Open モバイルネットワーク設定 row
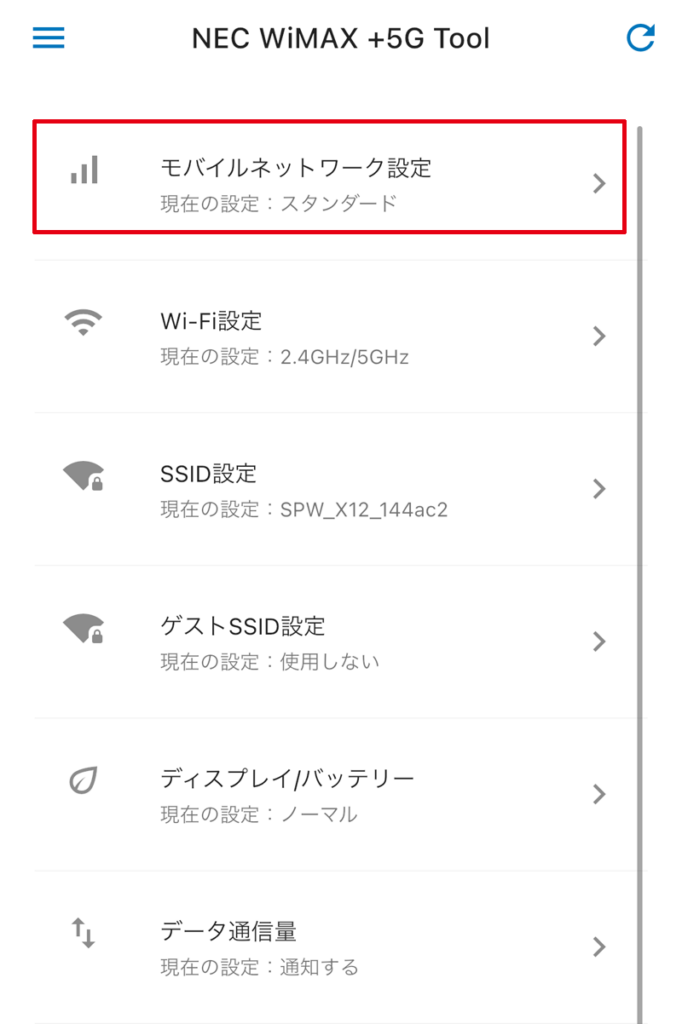The height and width of the screenshot is (1024, 682). tap(330, 184)
